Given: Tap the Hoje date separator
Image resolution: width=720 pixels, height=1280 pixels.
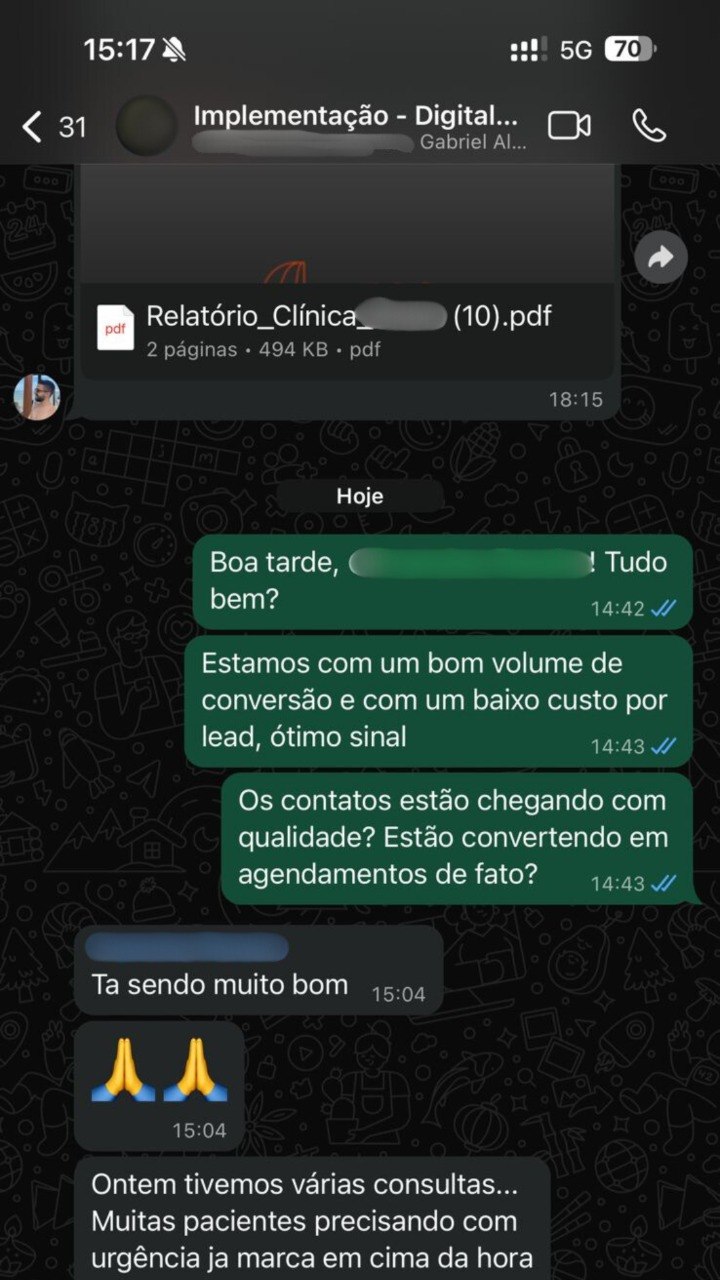Looking at the screenshot, I should click(x=358, y=494).
